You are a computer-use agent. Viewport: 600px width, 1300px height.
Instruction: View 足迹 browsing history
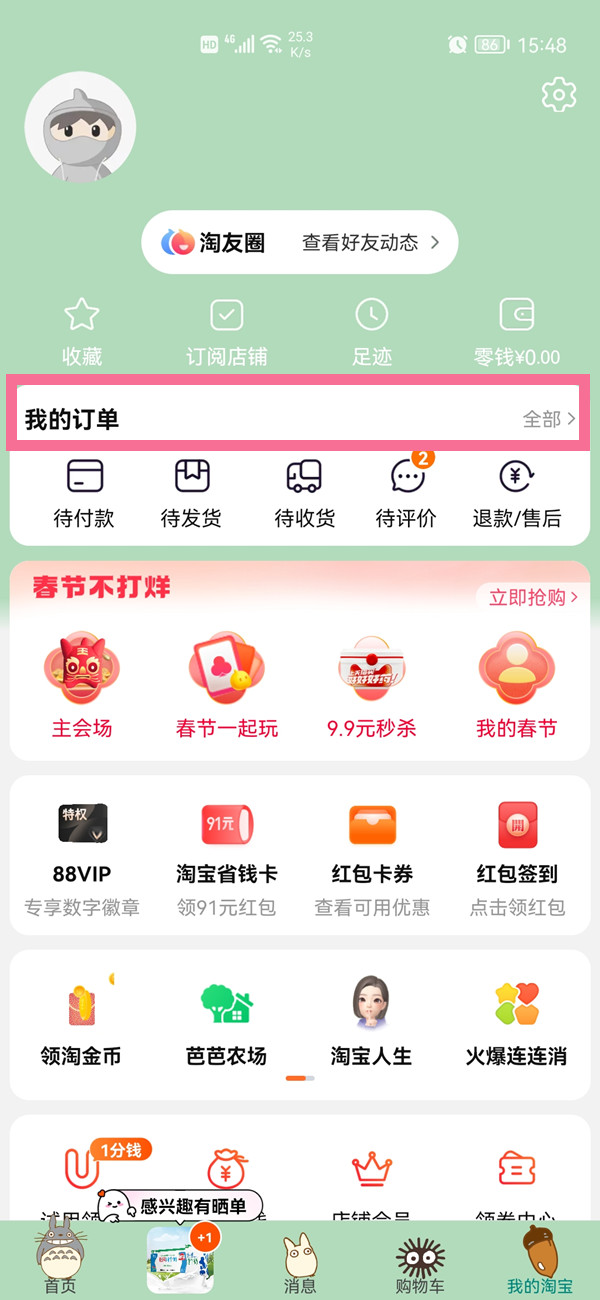click(372, 332)
